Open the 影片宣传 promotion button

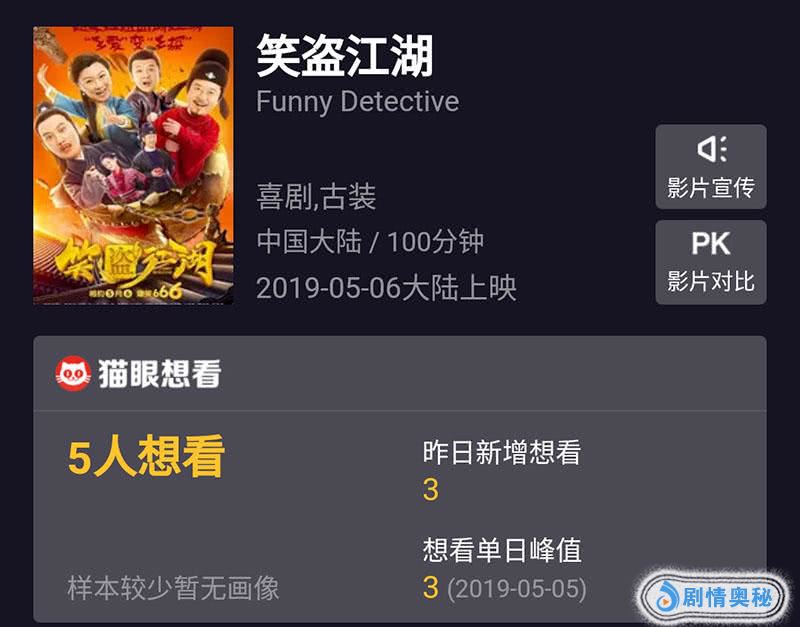coord(710,167)
